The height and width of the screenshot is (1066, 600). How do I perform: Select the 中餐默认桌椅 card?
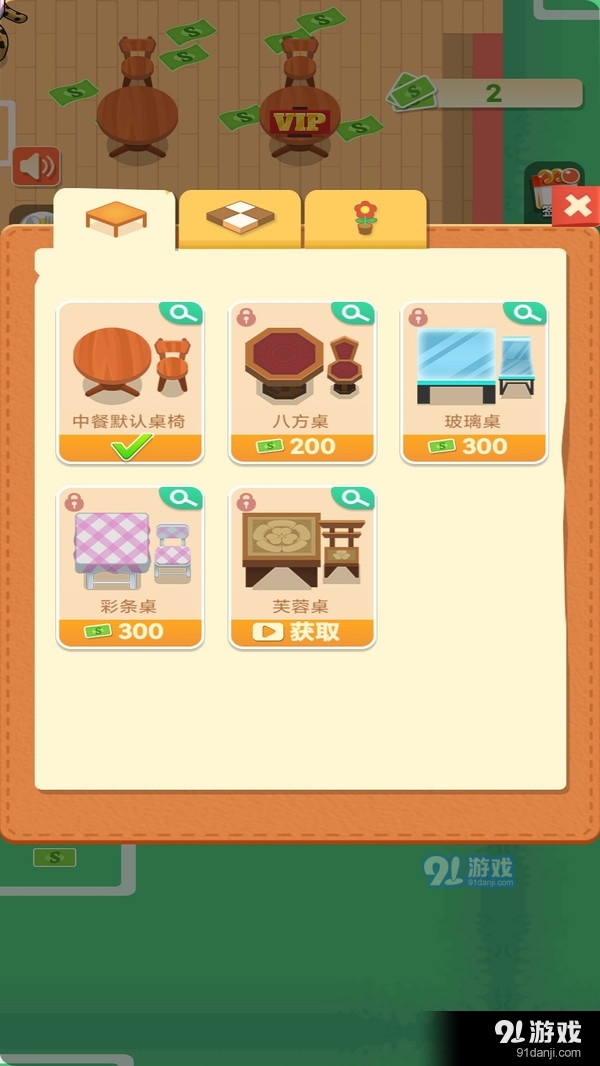click(x=130, y=380)
